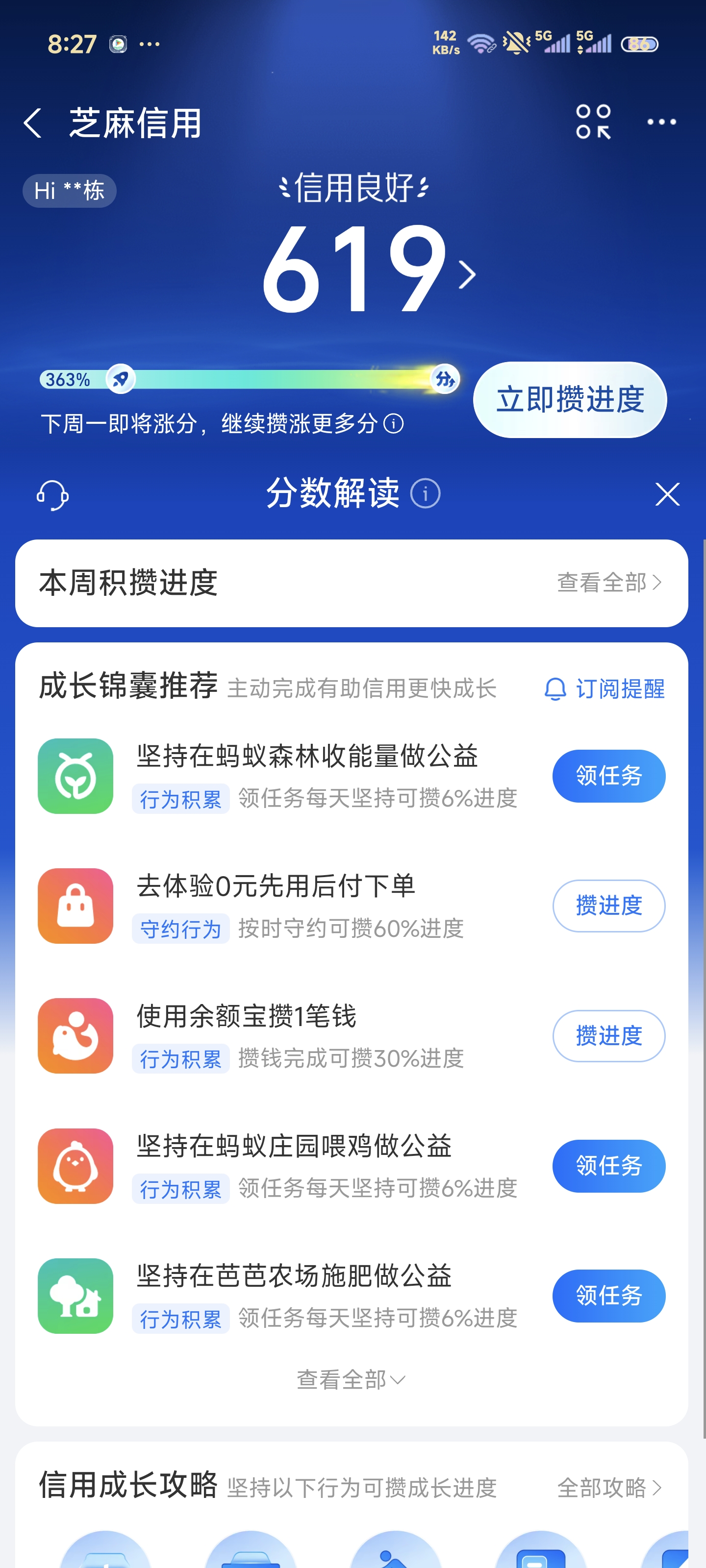Go back from 芝麻信用 page
The height and width of the screenshot is (1568, 706).
click(x=33, y=123)
